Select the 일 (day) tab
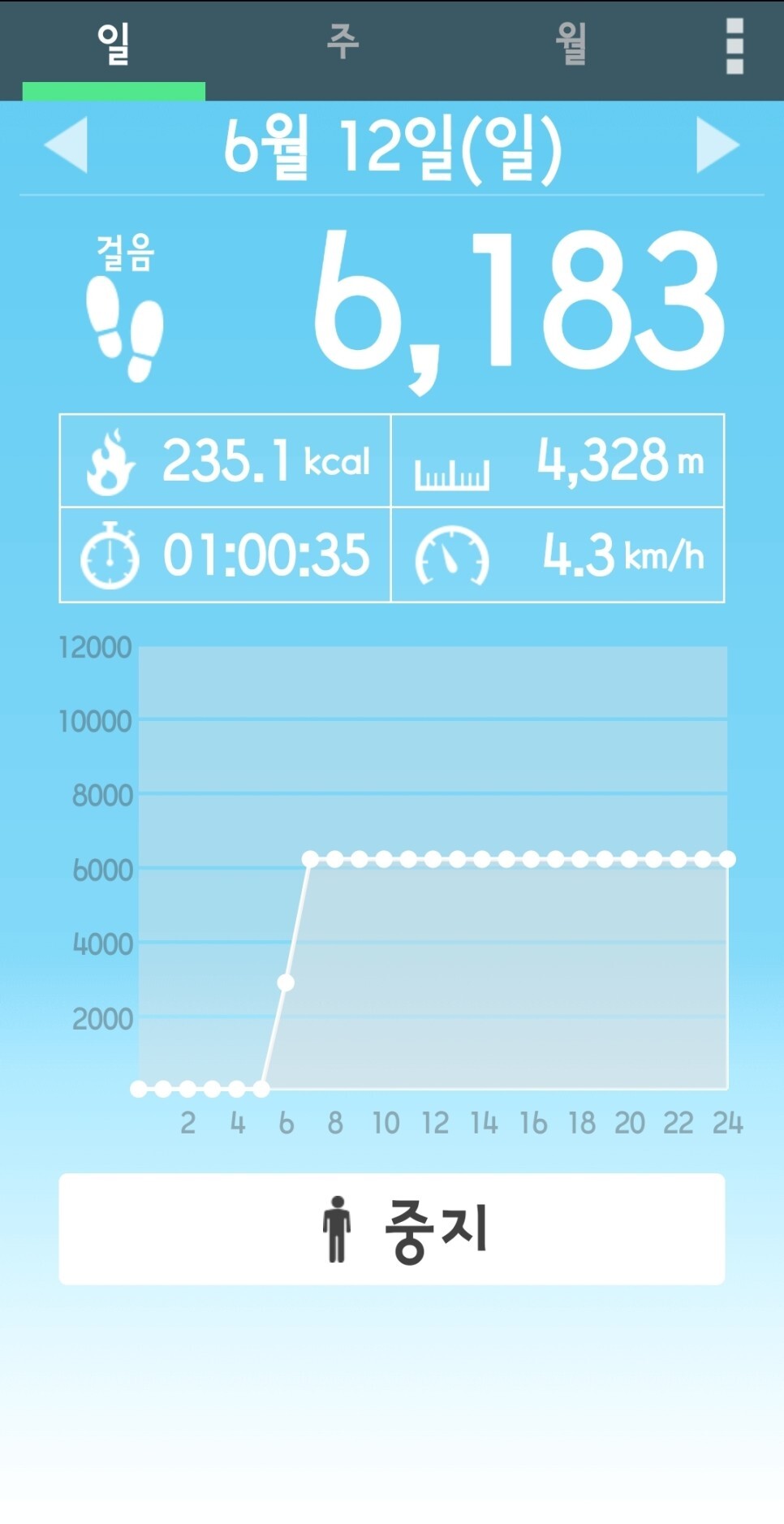Viewport: 784px width, 1524px height. coord(114,44)
